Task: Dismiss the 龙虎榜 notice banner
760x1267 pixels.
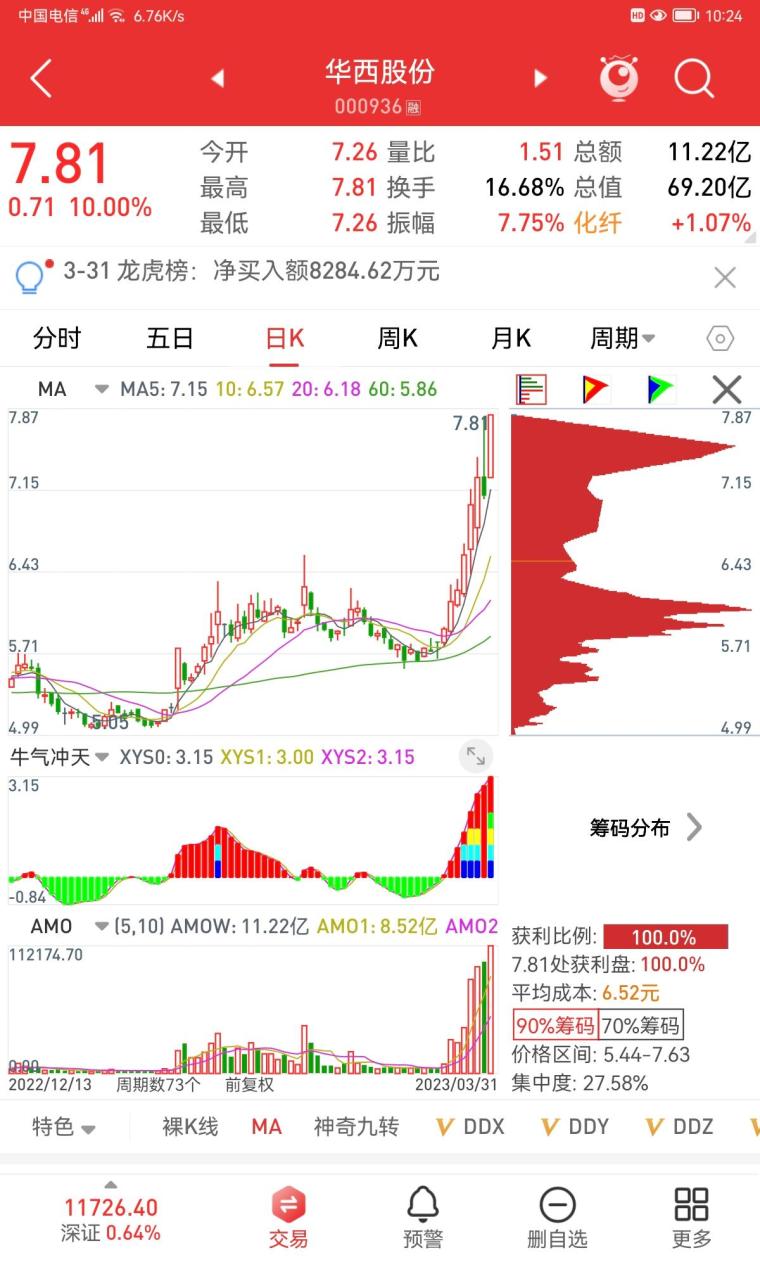Action: coord(724,278)
